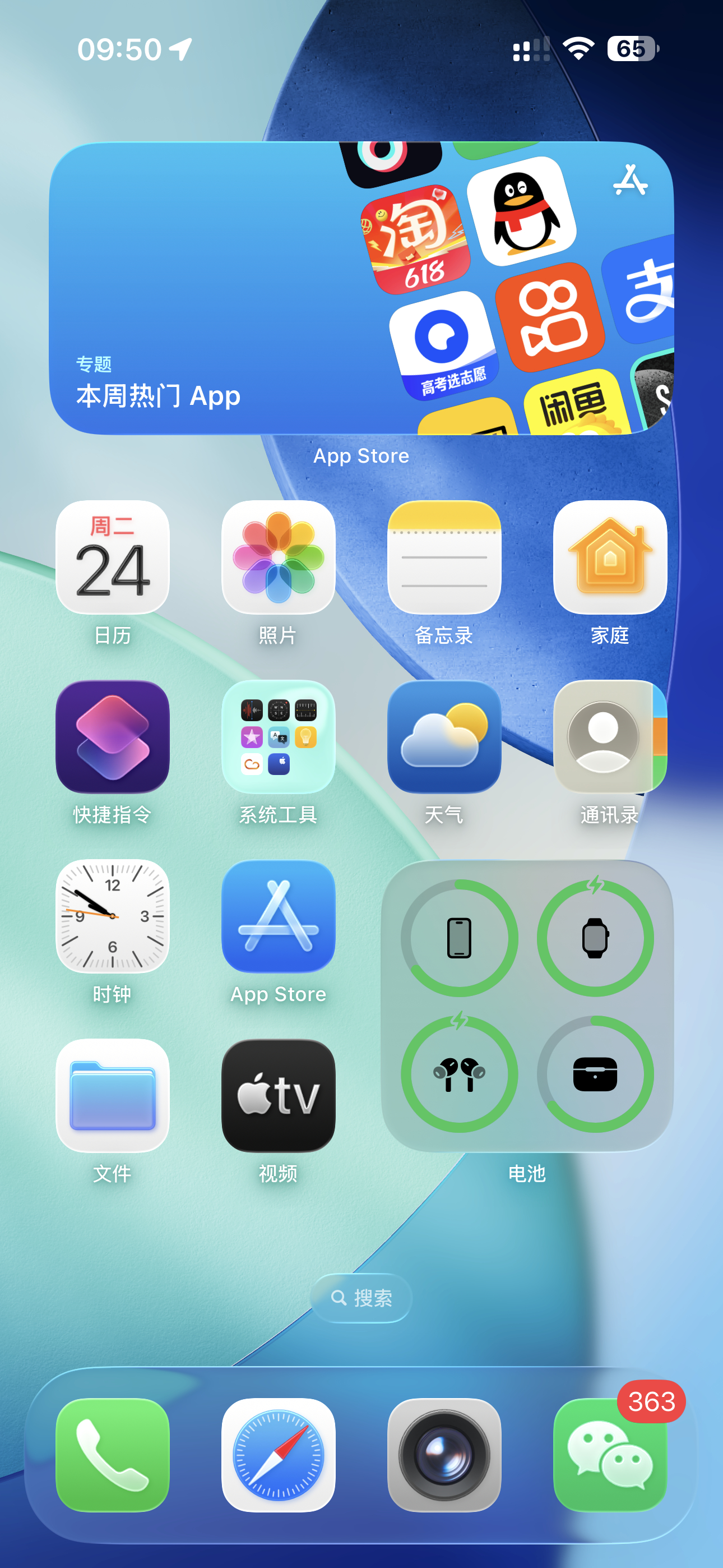Launch the 照片 photos app
The image size is (723, 1568).
(278, 557)
